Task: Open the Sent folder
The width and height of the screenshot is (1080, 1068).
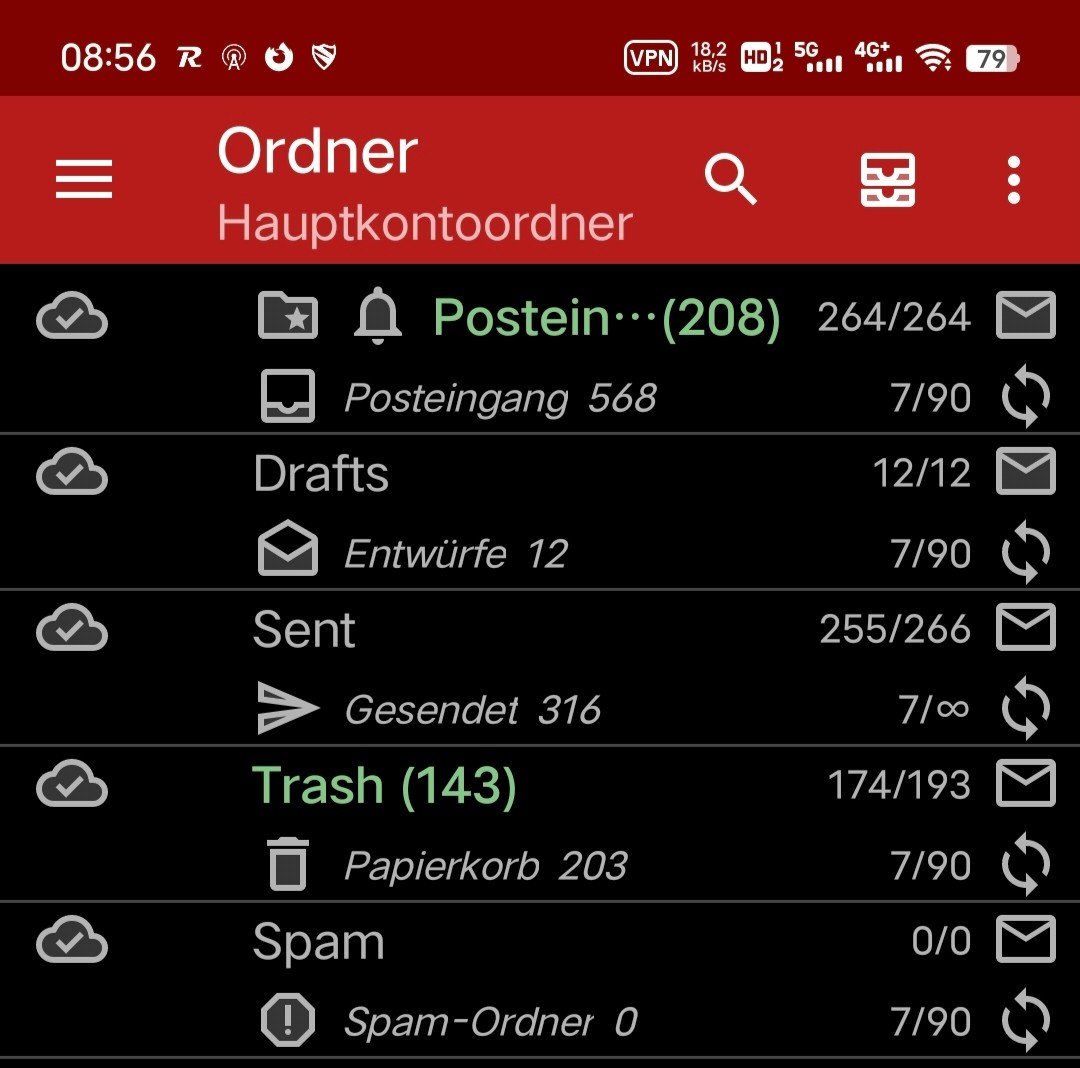Action: coord(304,630)
